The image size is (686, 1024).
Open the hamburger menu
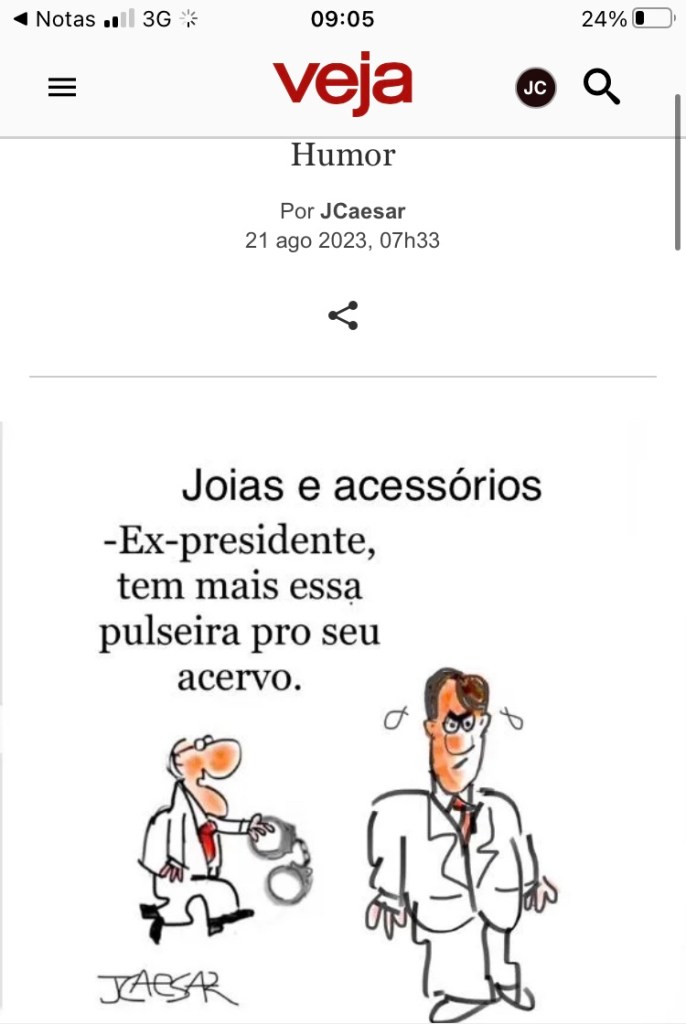pyautogui.click(x=62, y=88)
